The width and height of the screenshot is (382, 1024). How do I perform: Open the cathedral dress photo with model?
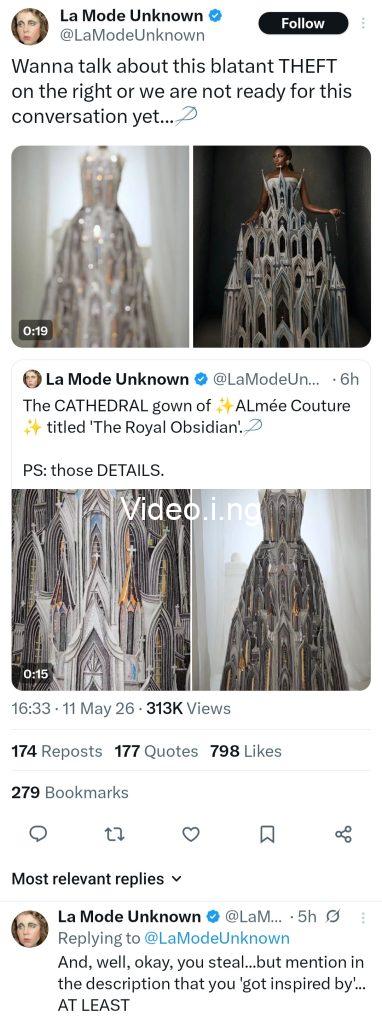(281, 246)
